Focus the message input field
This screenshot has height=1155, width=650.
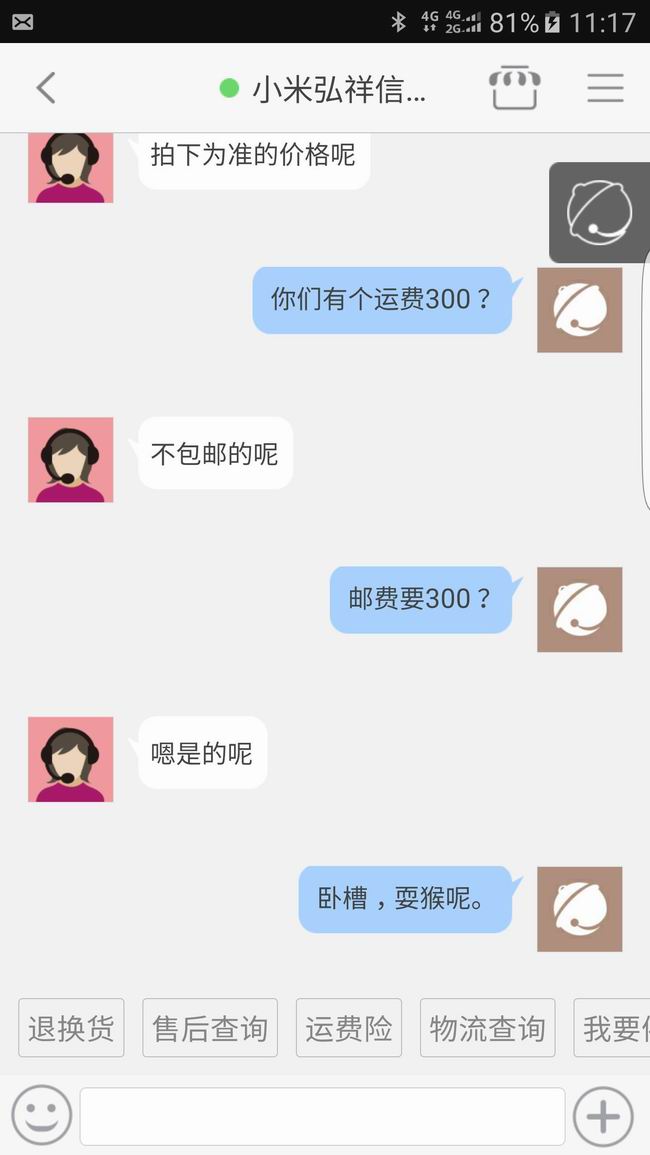(x=322, y=1116)
